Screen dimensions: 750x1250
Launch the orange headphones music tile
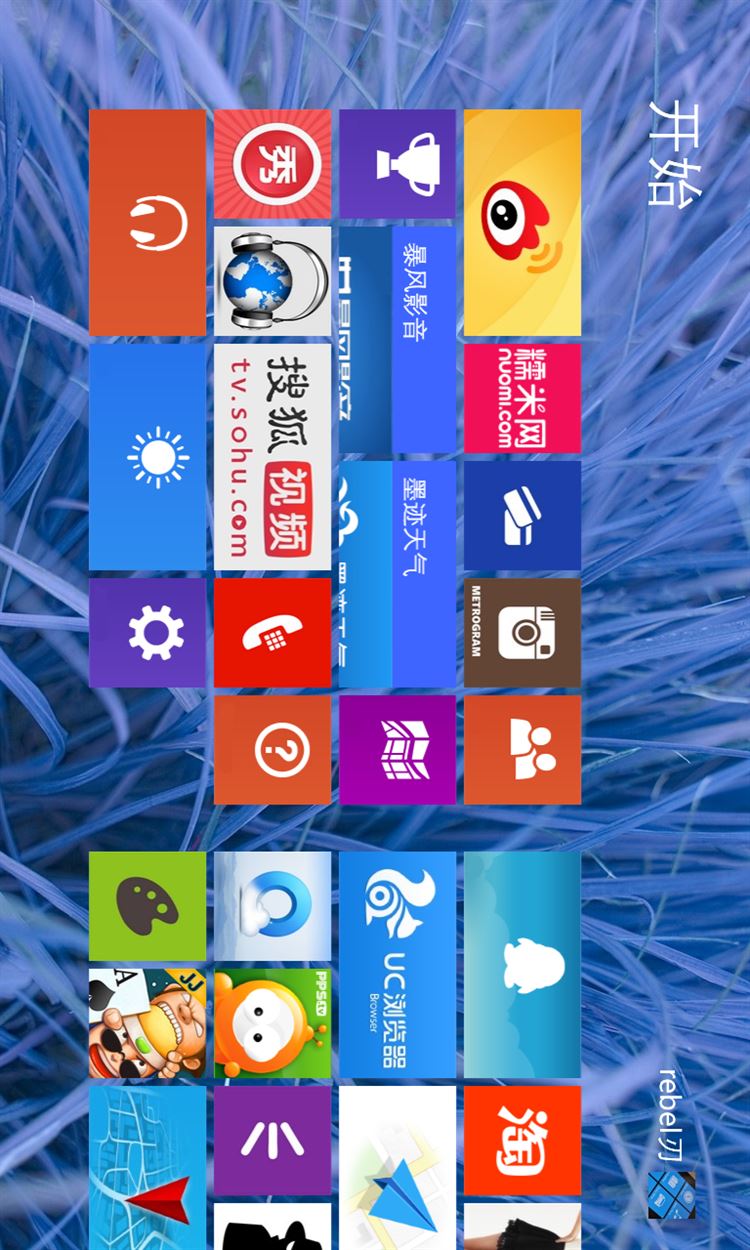147,222
